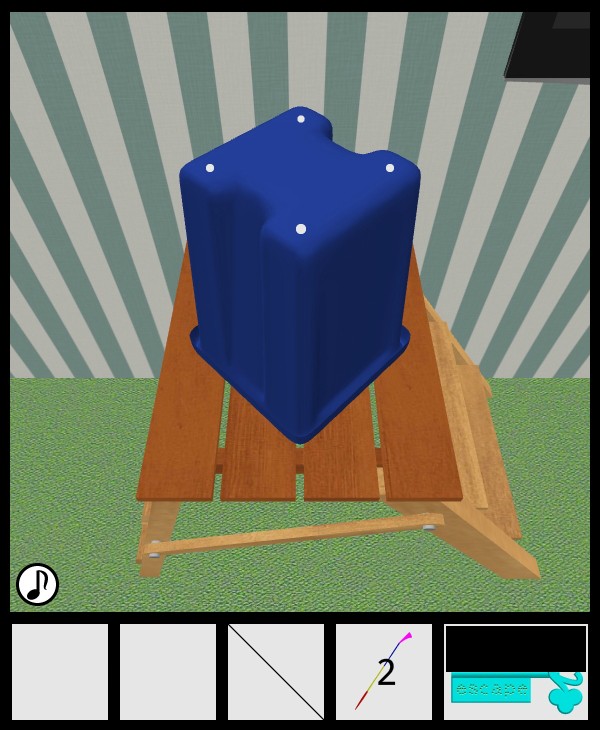Tap the first empty inventory slot
This screenshot has height=730, width=600.
60,672
